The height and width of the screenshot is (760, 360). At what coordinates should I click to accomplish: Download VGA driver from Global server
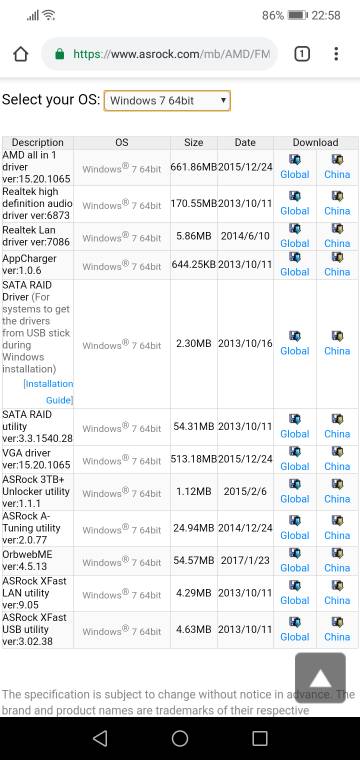295,459
